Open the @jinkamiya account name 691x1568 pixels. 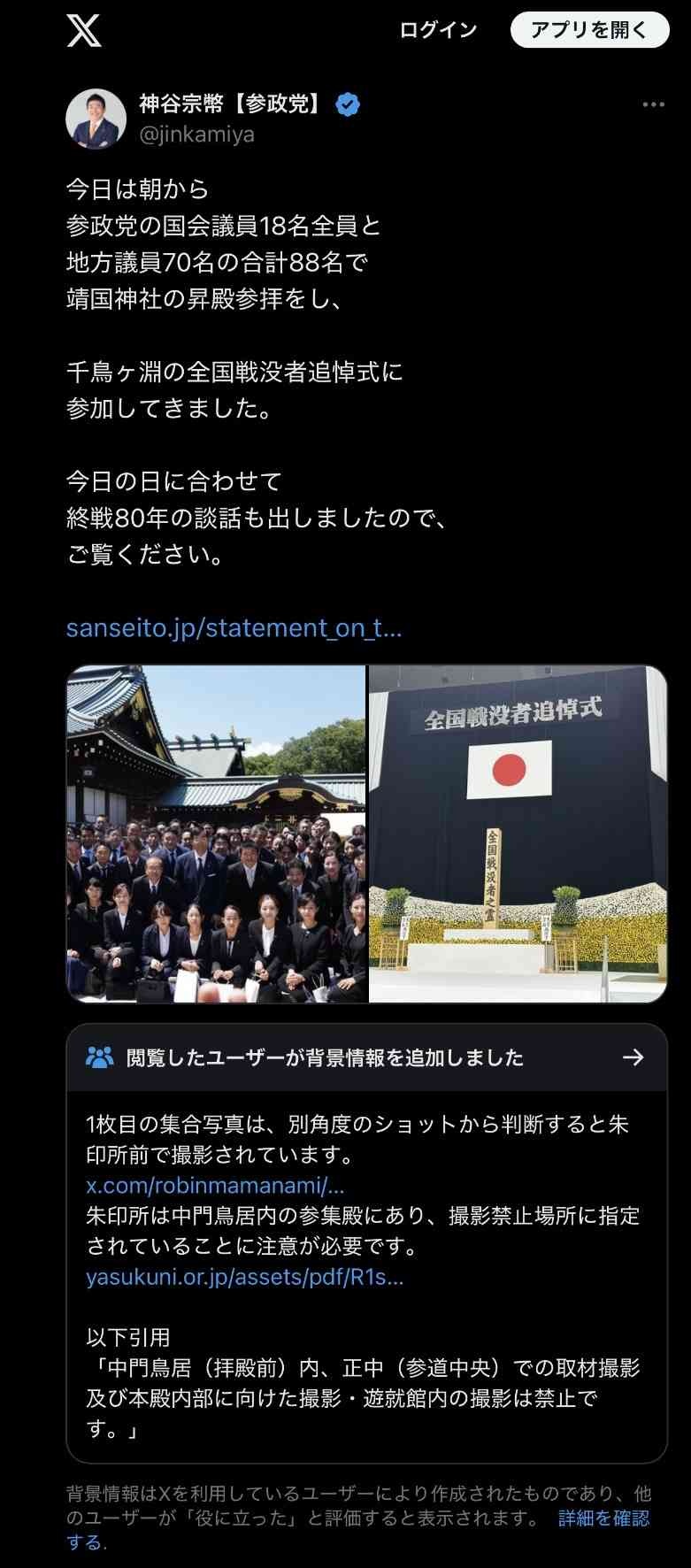pos(196,135)
